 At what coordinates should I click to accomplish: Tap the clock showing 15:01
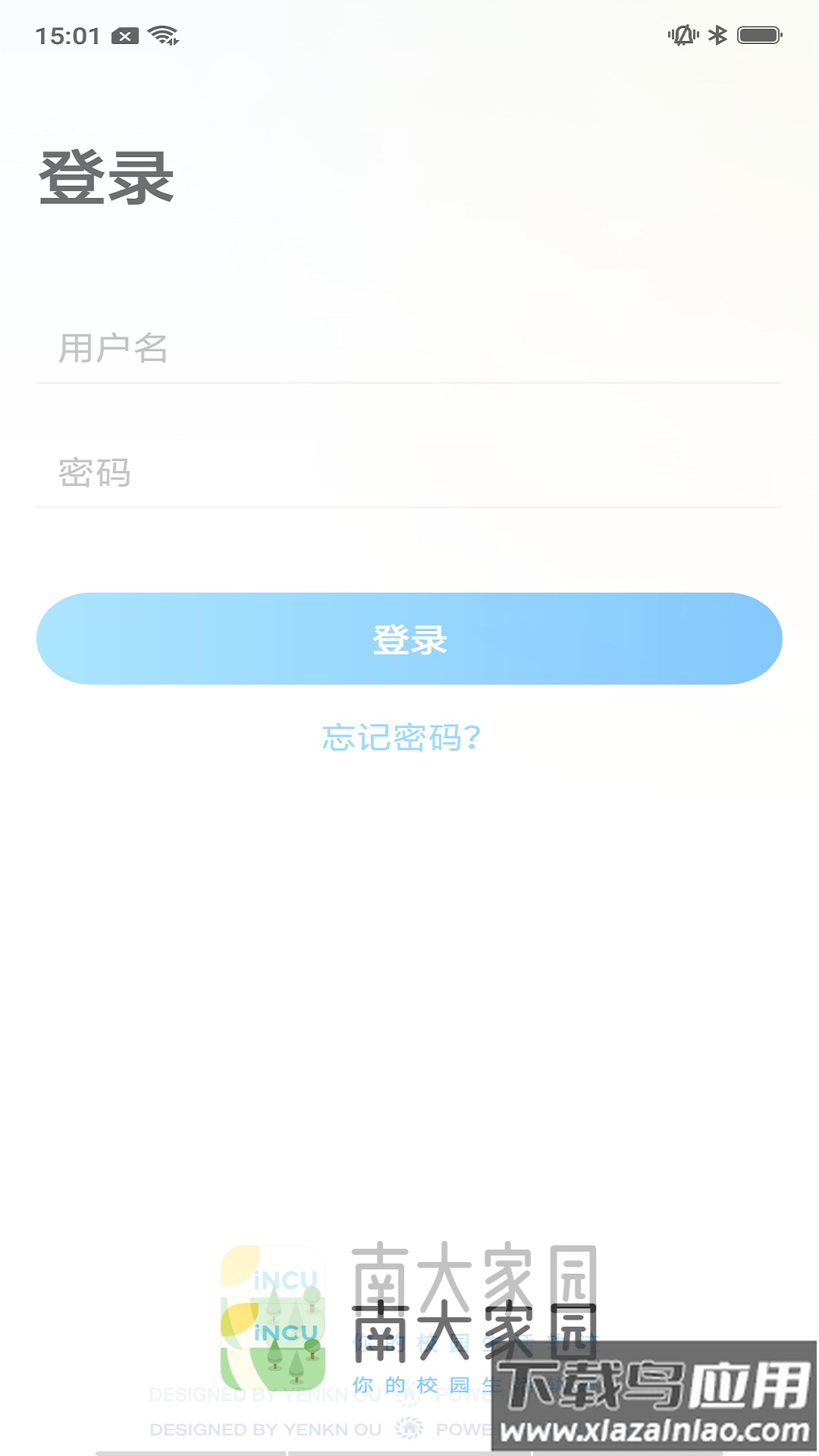coord(67,35)
